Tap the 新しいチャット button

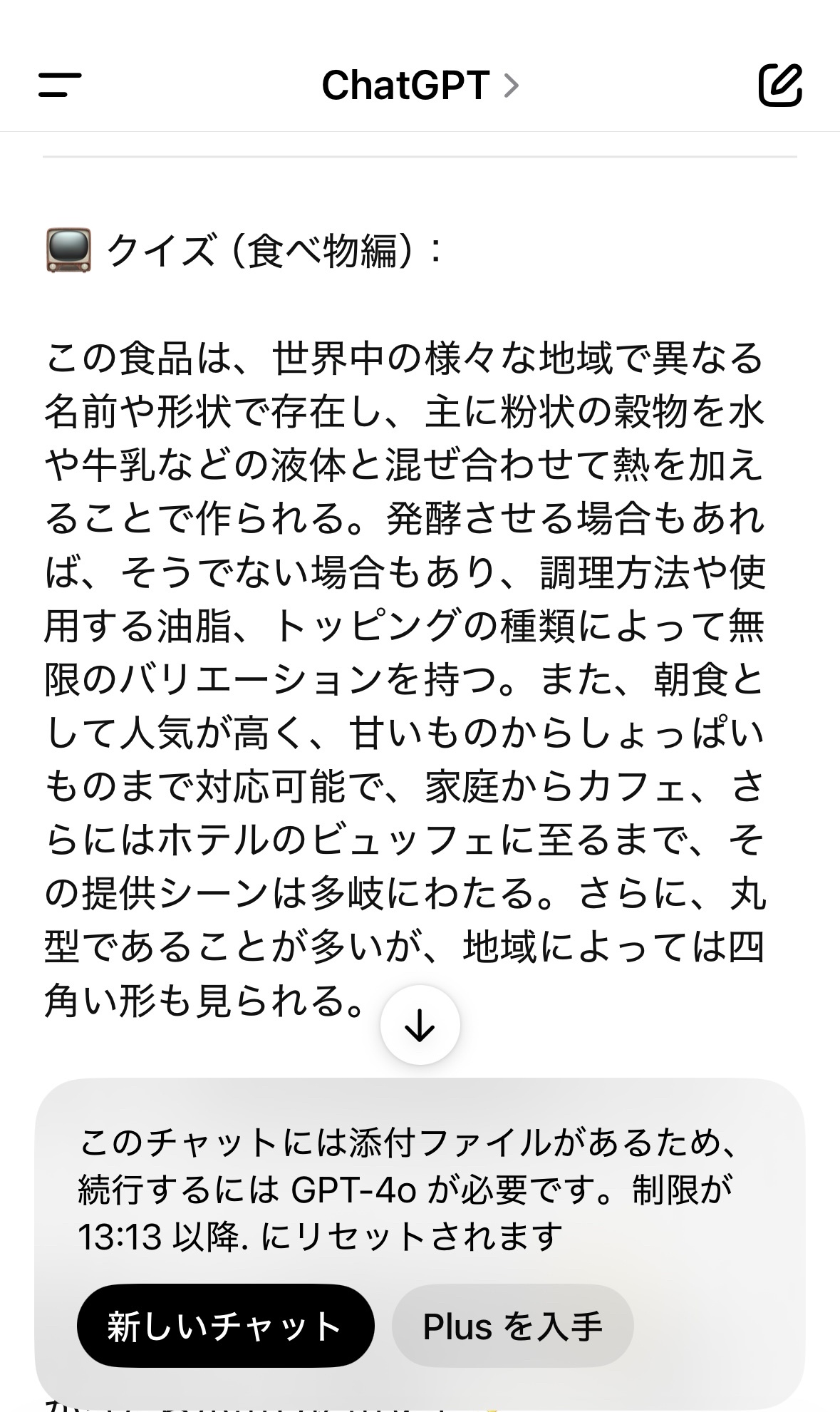coord(225,1326)
